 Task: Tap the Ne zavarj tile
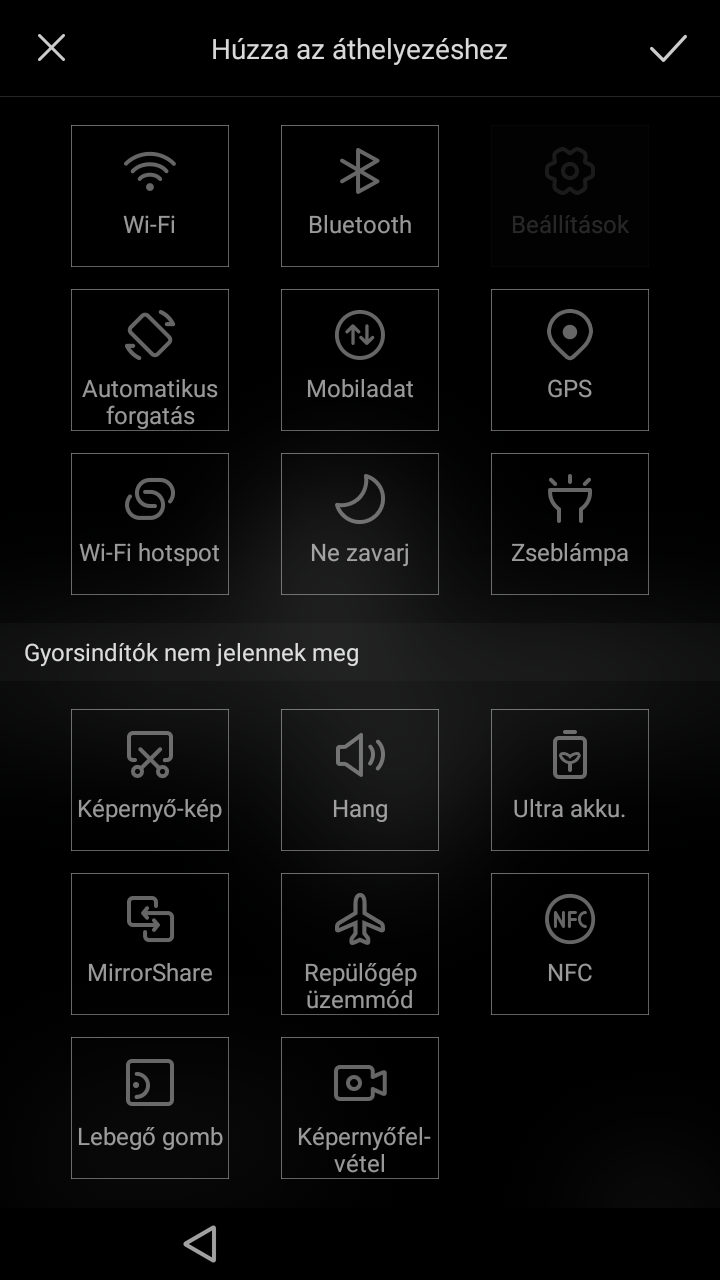coord(360,524)
